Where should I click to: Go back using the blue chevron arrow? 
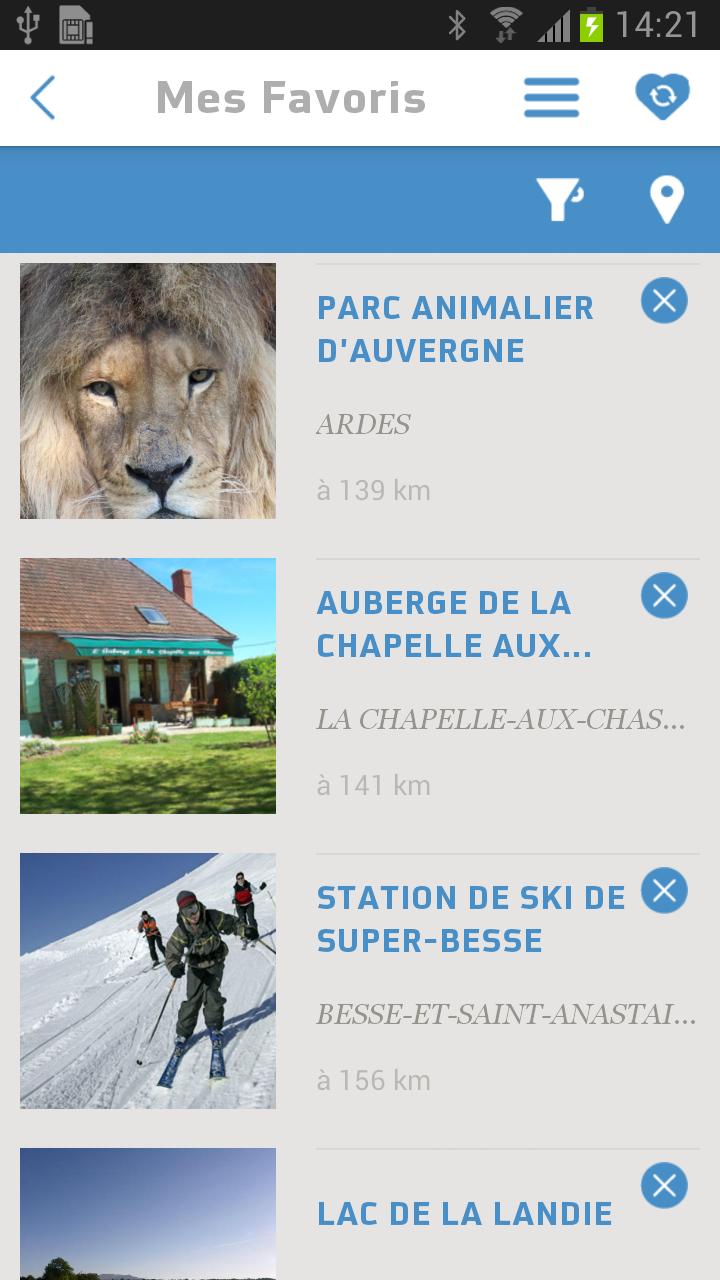click(x=42, y=97)
